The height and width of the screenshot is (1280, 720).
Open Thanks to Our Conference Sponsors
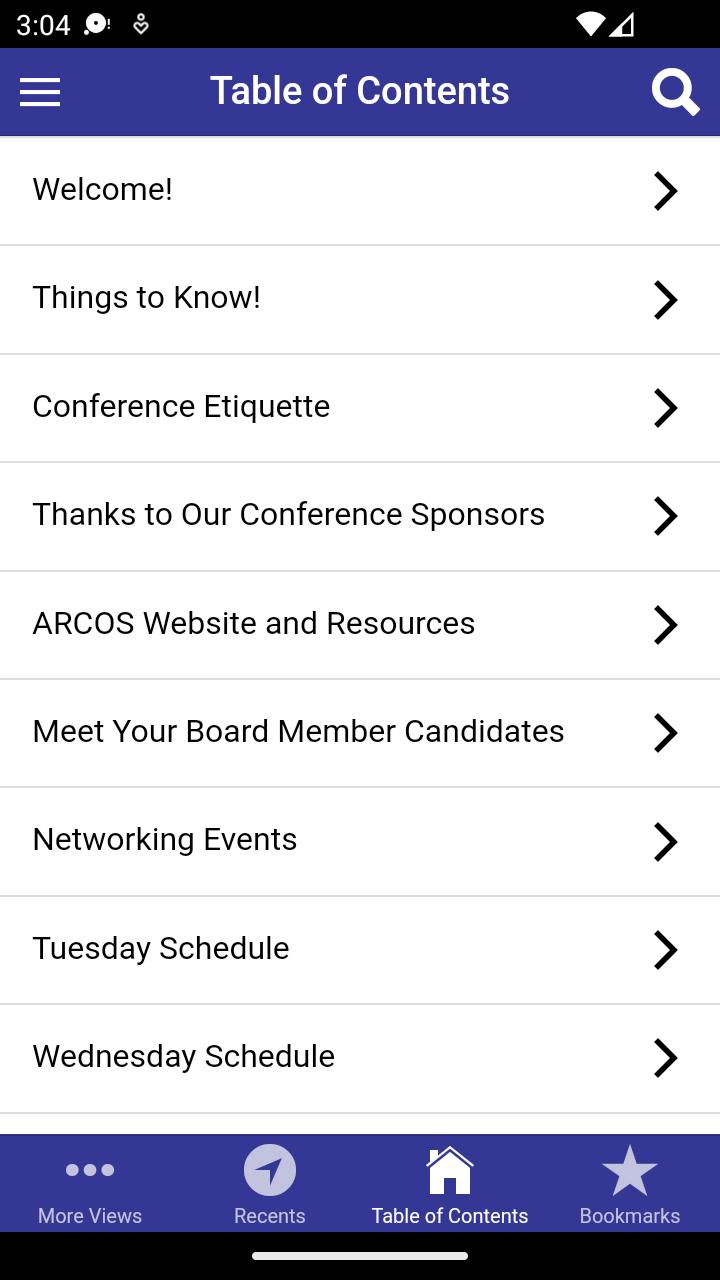coord(360,516)
